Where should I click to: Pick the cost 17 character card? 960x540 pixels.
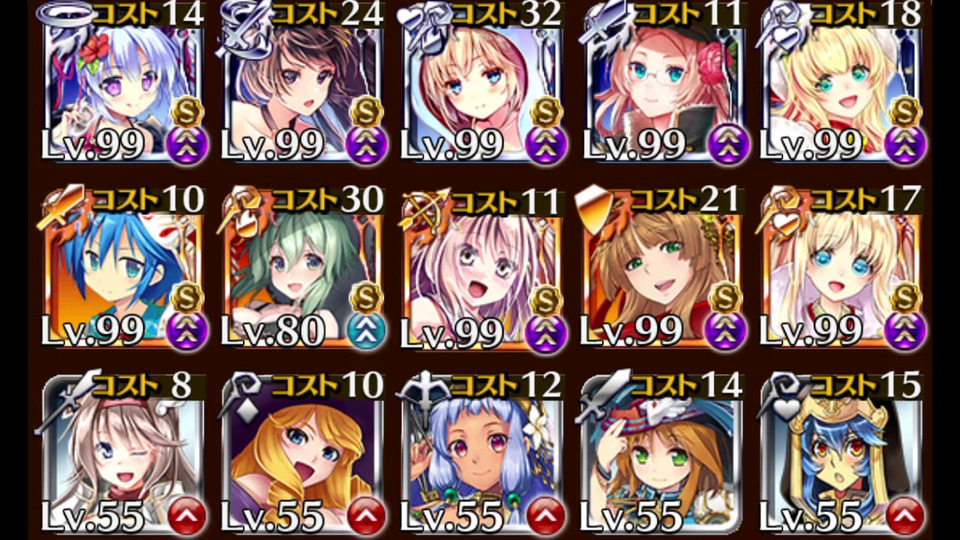point(844,268)
